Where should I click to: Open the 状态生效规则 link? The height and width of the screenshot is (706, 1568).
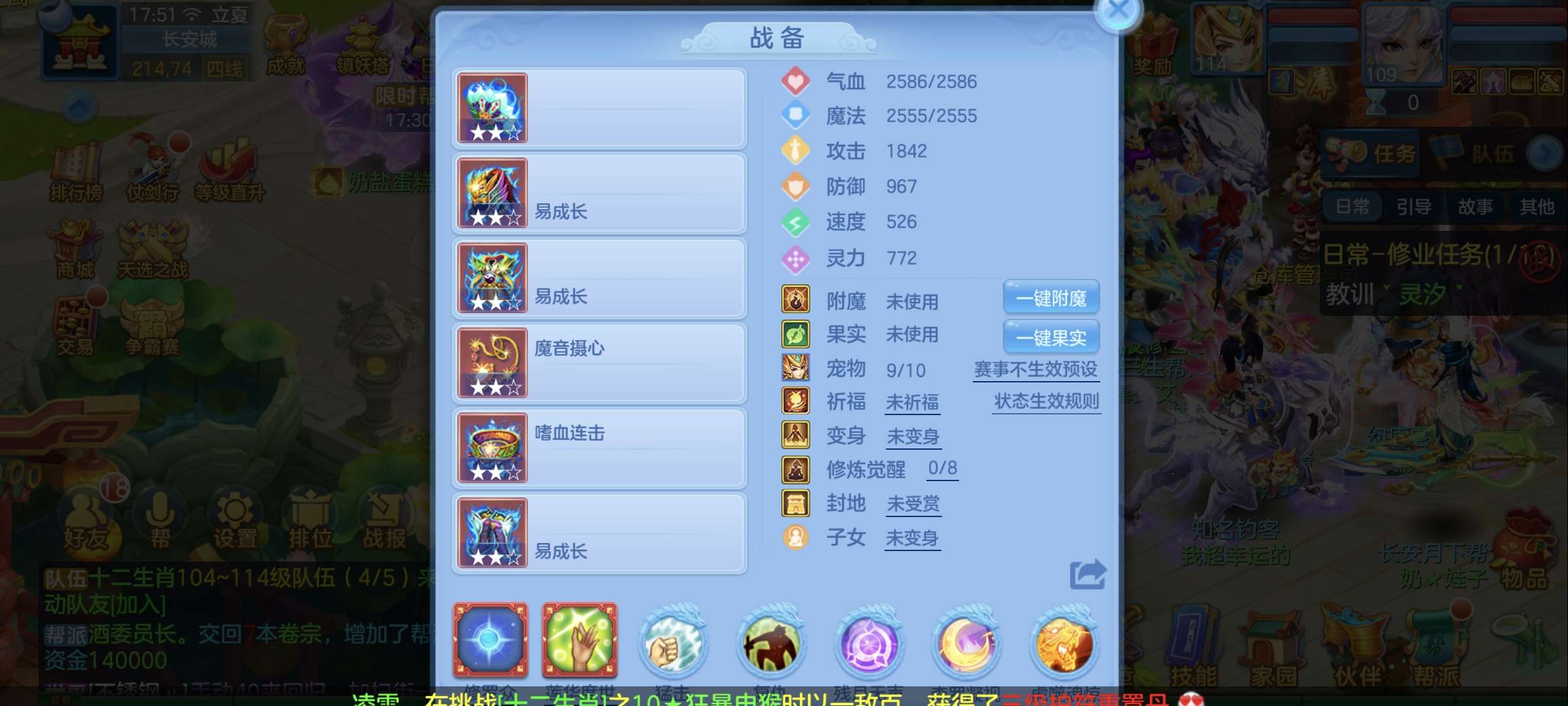(1047, 401)
